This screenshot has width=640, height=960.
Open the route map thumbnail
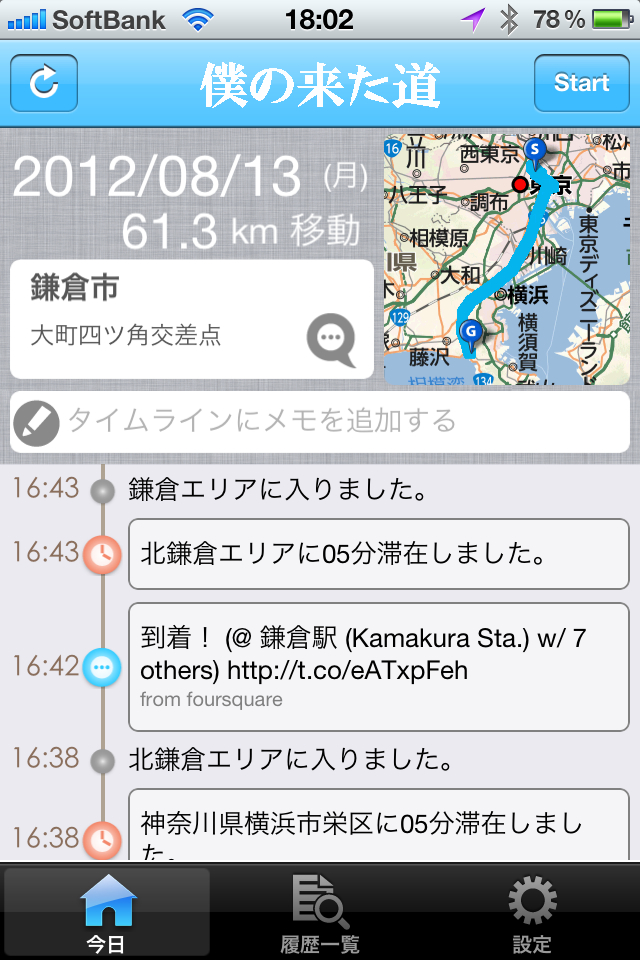506,260
